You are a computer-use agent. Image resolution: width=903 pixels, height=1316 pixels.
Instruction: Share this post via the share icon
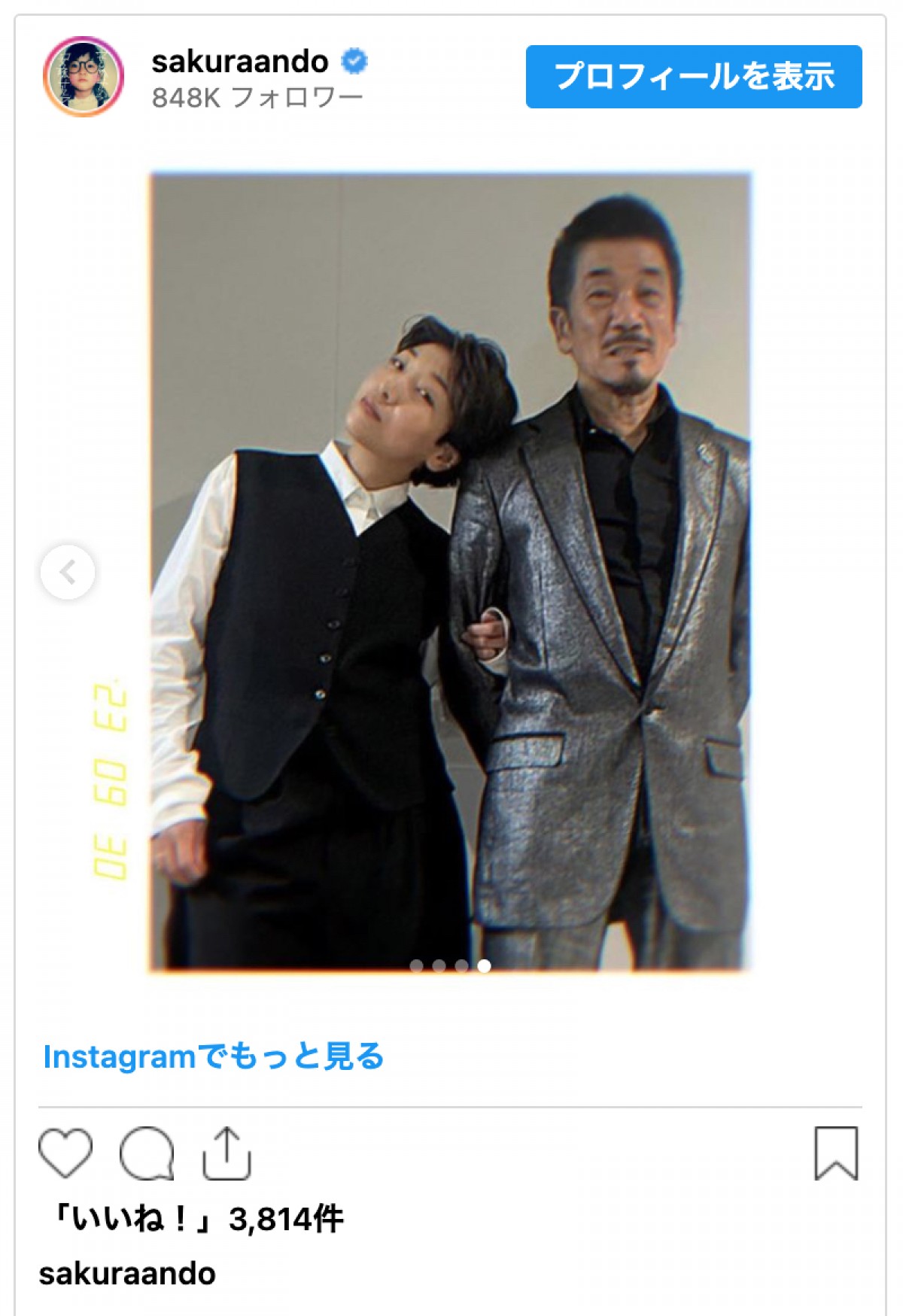(227, 1153)
